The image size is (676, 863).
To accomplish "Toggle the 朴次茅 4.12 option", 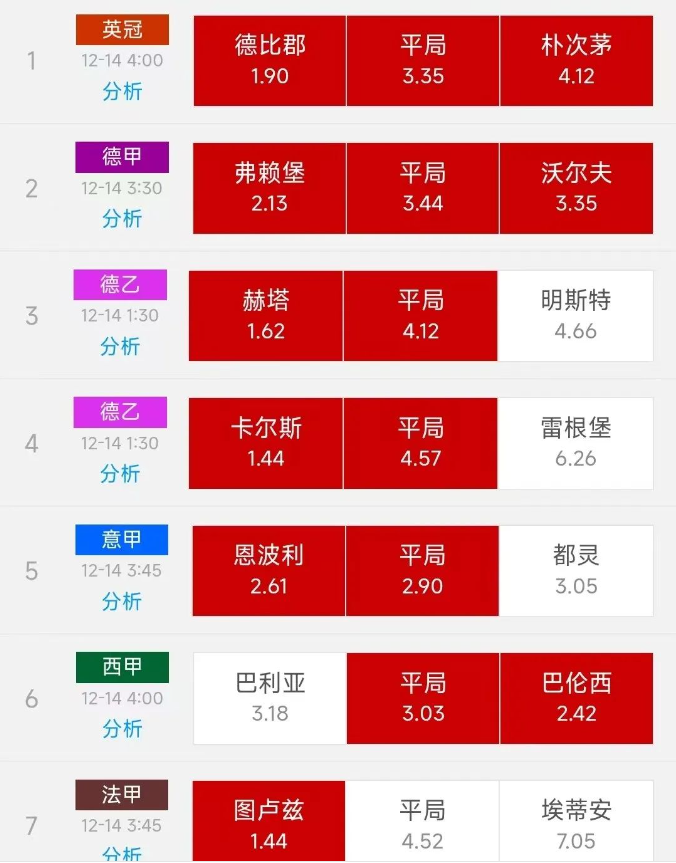I will (576, 60).
